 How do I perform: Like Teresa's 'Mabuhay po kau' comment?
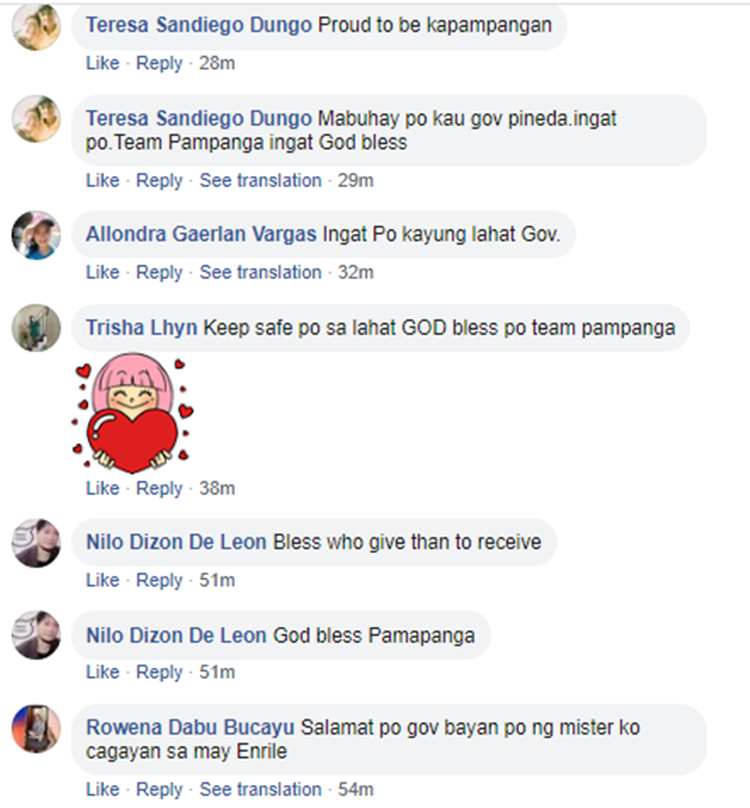pos(102,181)
